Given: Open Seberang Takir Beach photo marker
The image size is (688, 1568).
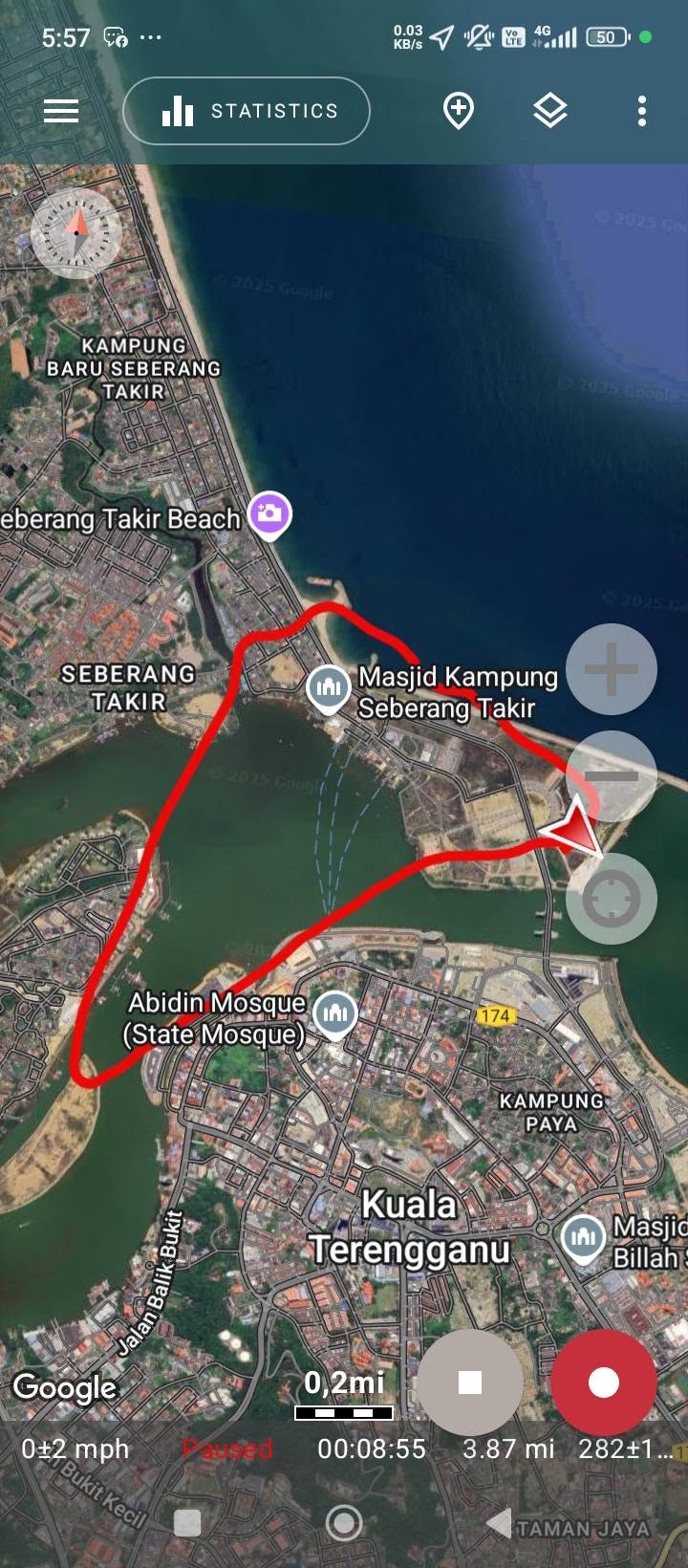Looking at the screenshot, I should coord(269,513).
